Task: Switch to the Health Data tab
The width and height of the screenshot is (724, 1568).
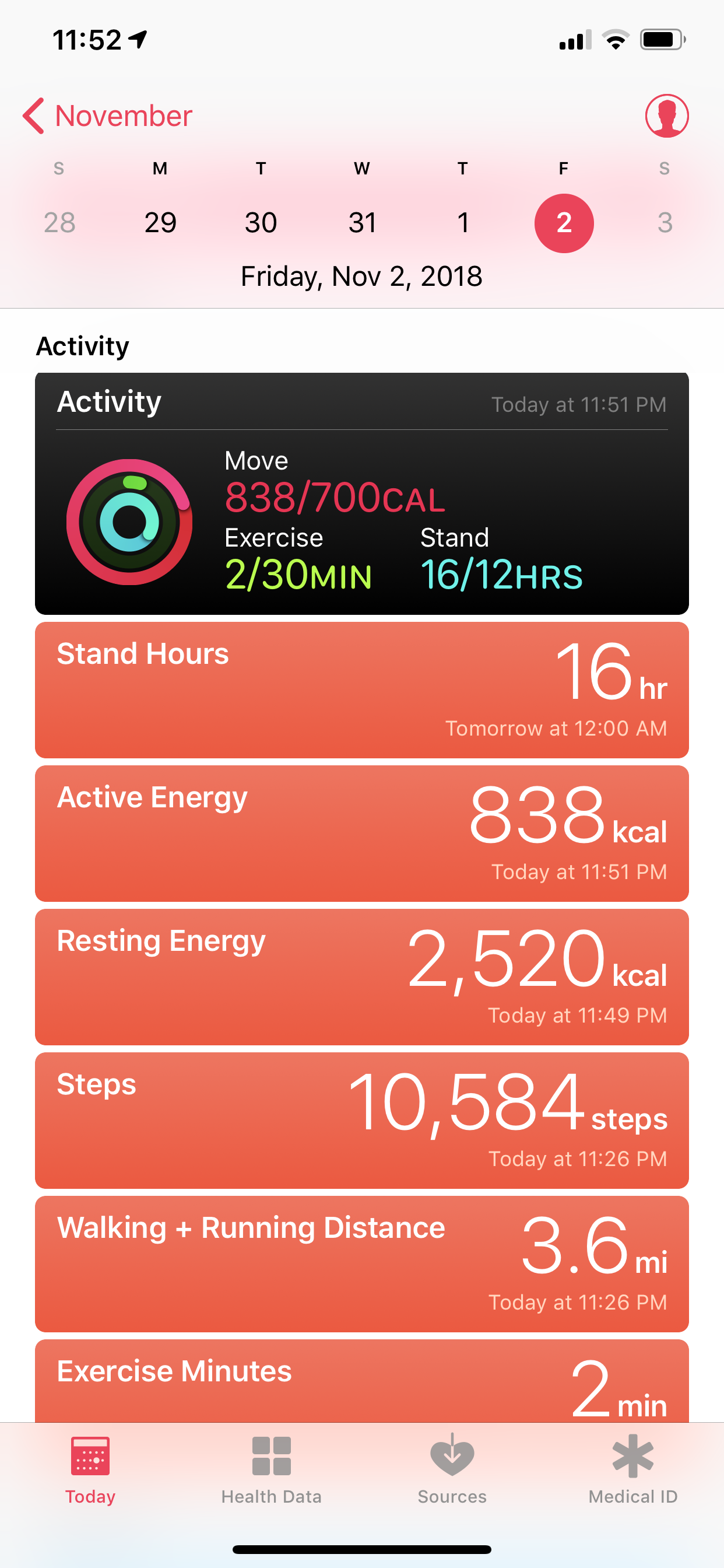Action: (x=271, y=1468)
